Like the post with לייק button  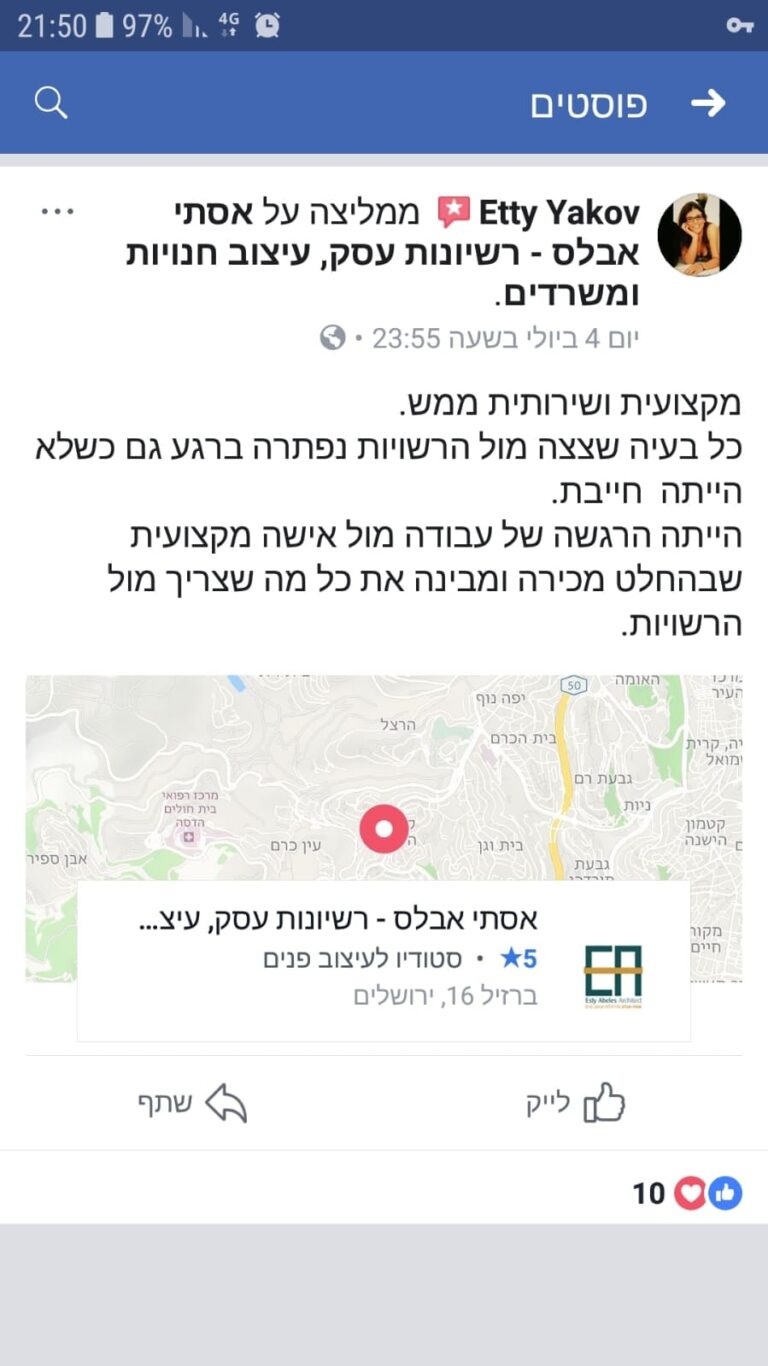(577, 1104)
